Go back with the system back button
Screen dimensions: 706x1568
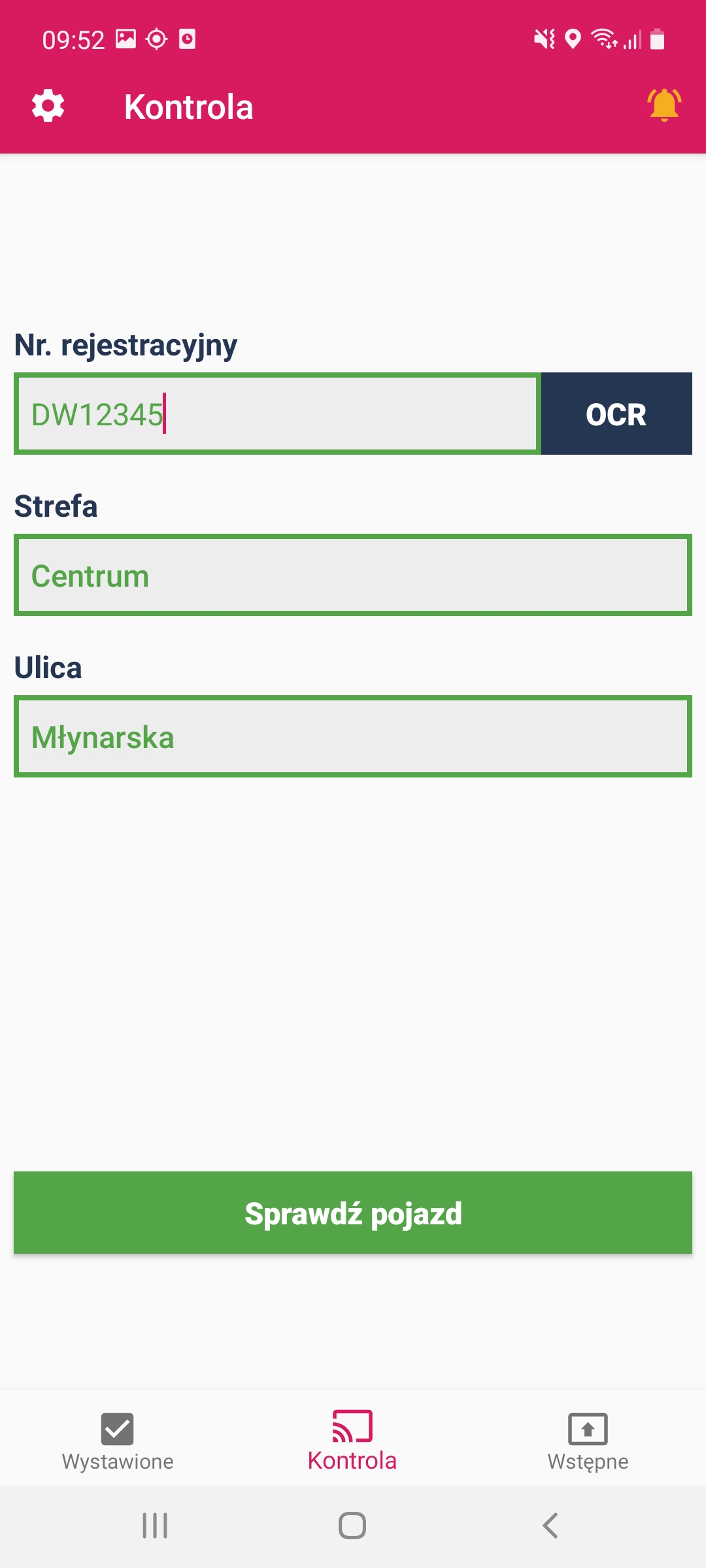click(x=550, y=1526)
